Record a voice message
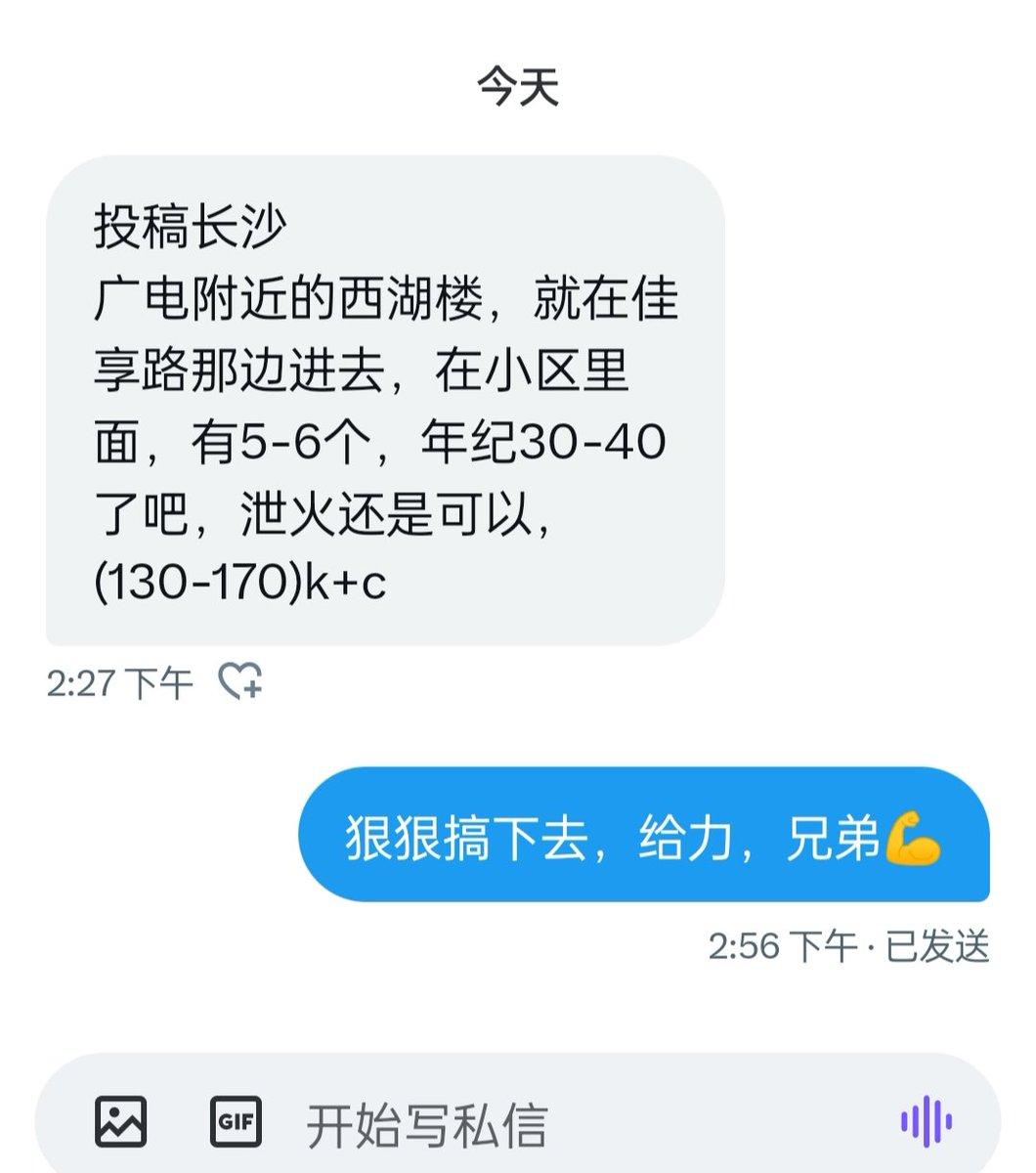 click(926, 1121)
